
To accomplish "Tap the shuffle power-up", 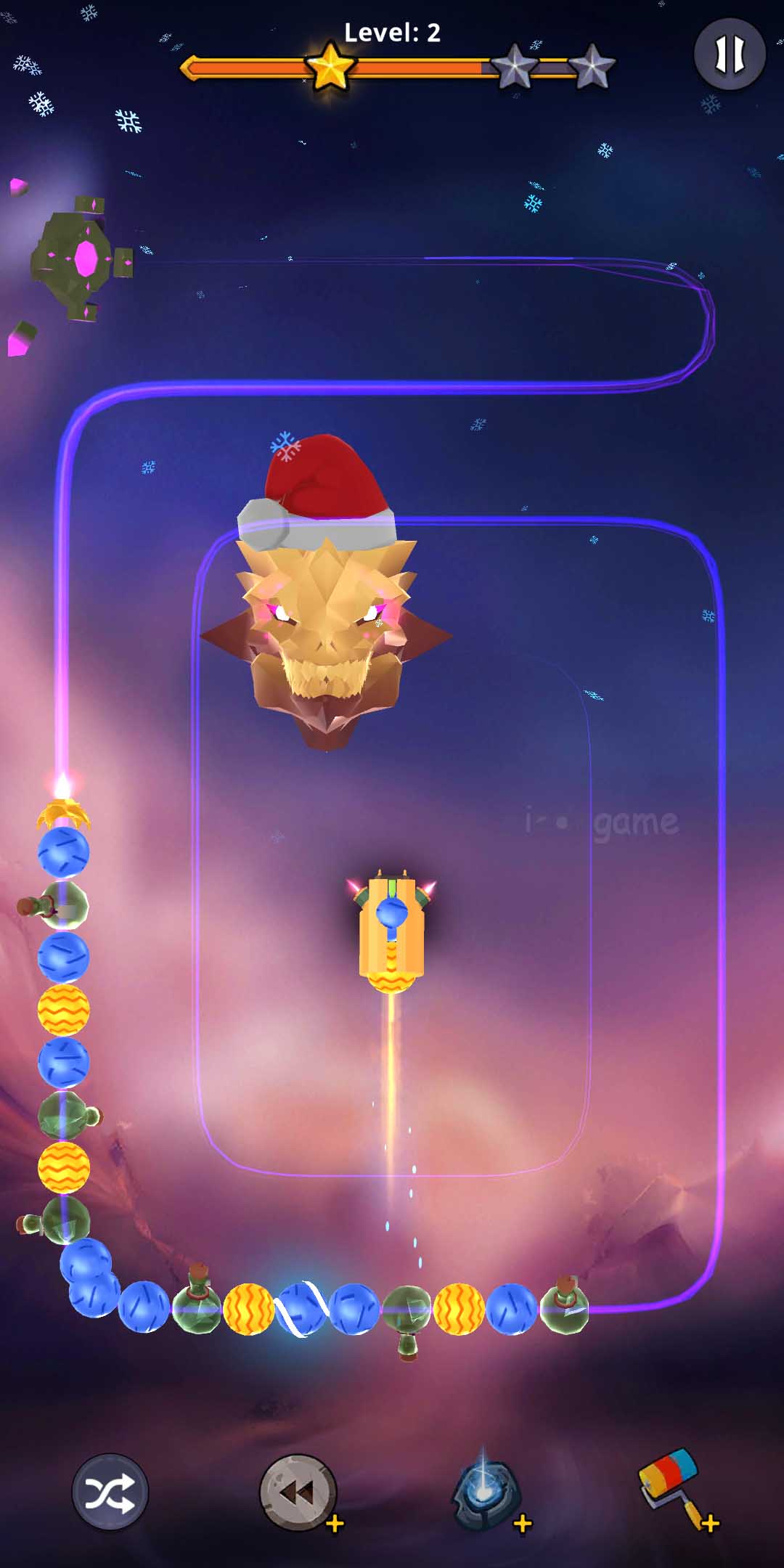I will click(110, 1493).
